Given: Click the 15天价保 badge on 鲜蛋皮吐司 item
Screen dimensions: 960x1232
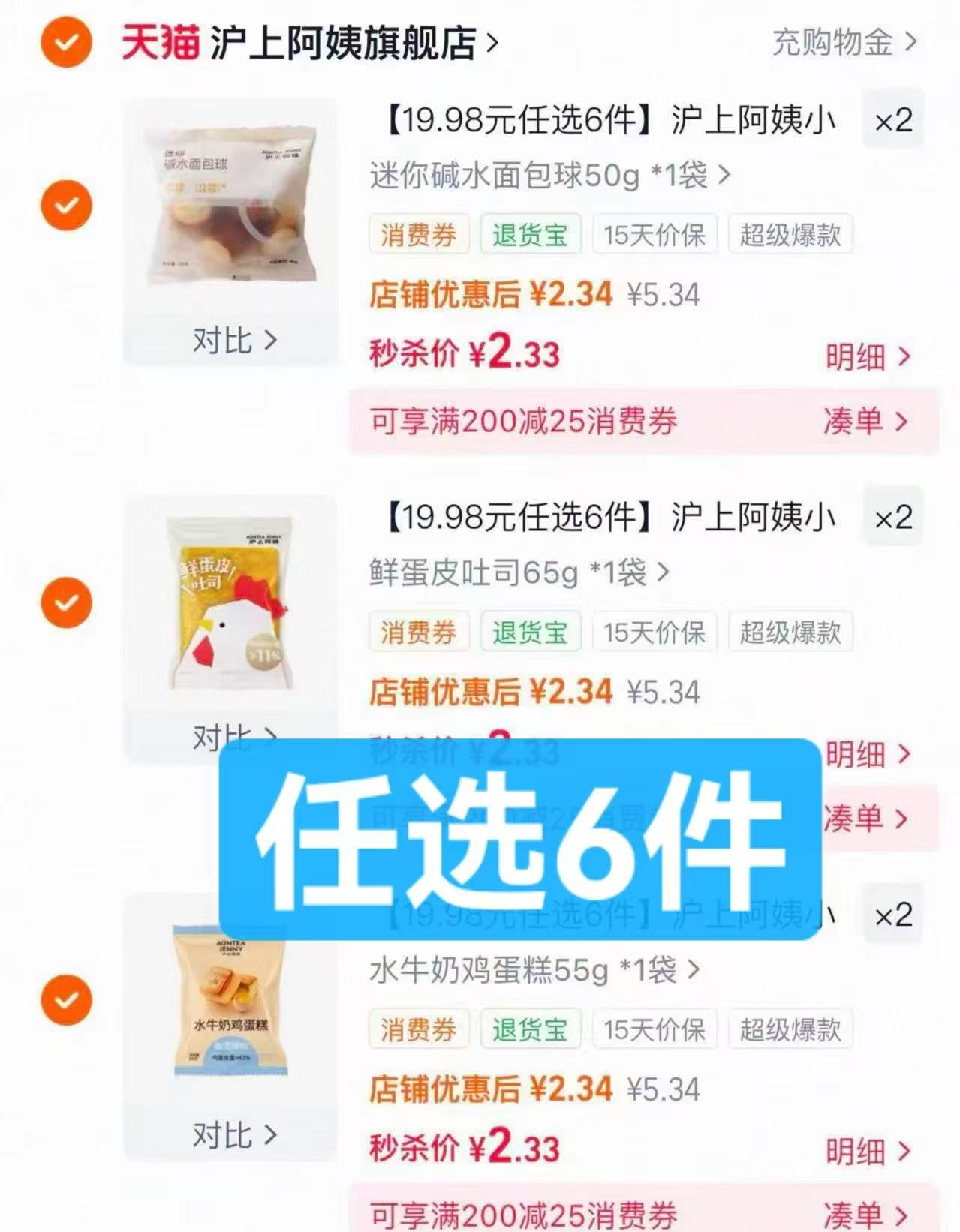Looking at the screenshot, I should click(x=653, y=633).
